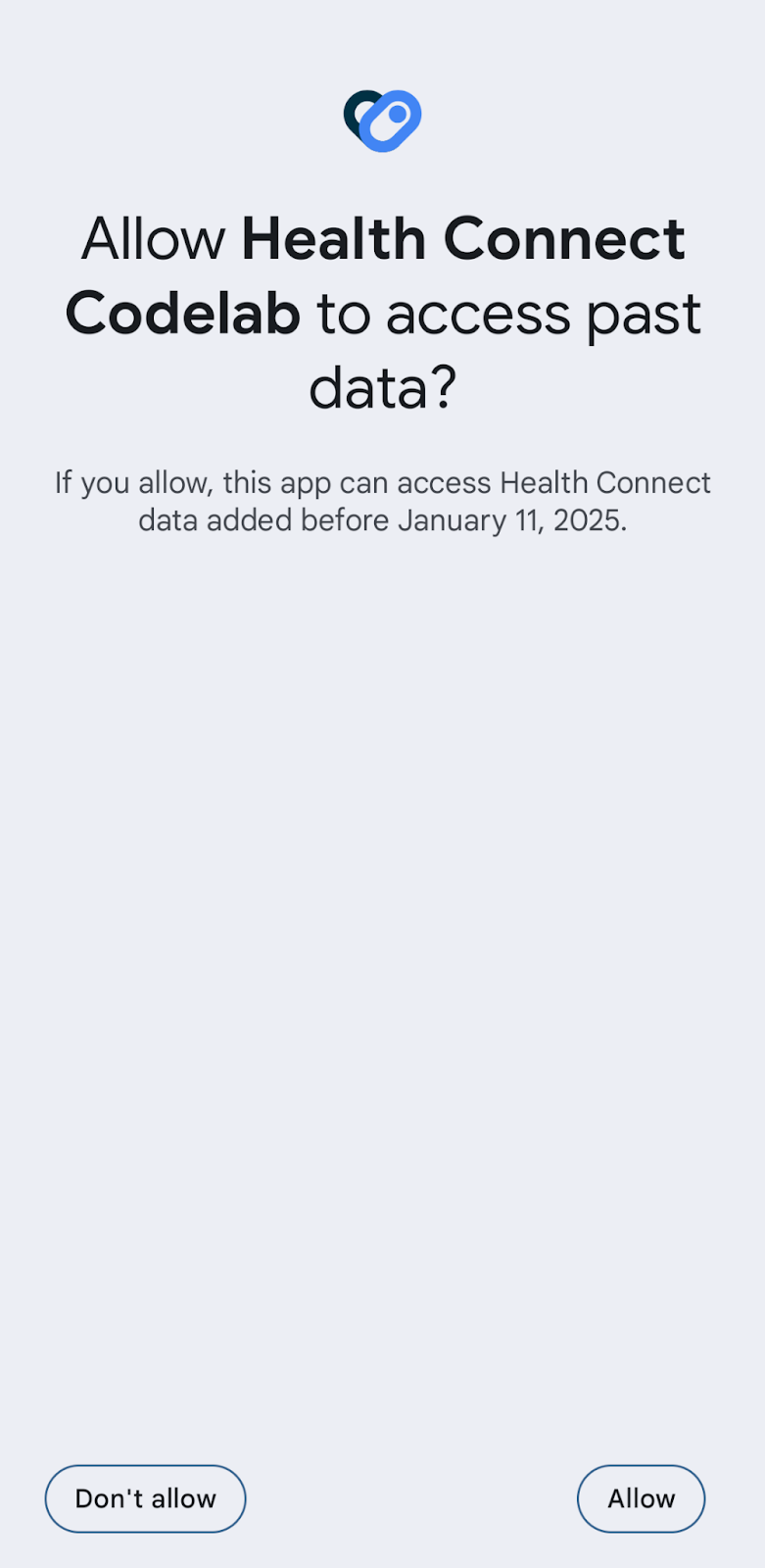Tap Allow to grant past data access
The image size is (765, 1568).
pos(641,1498)
